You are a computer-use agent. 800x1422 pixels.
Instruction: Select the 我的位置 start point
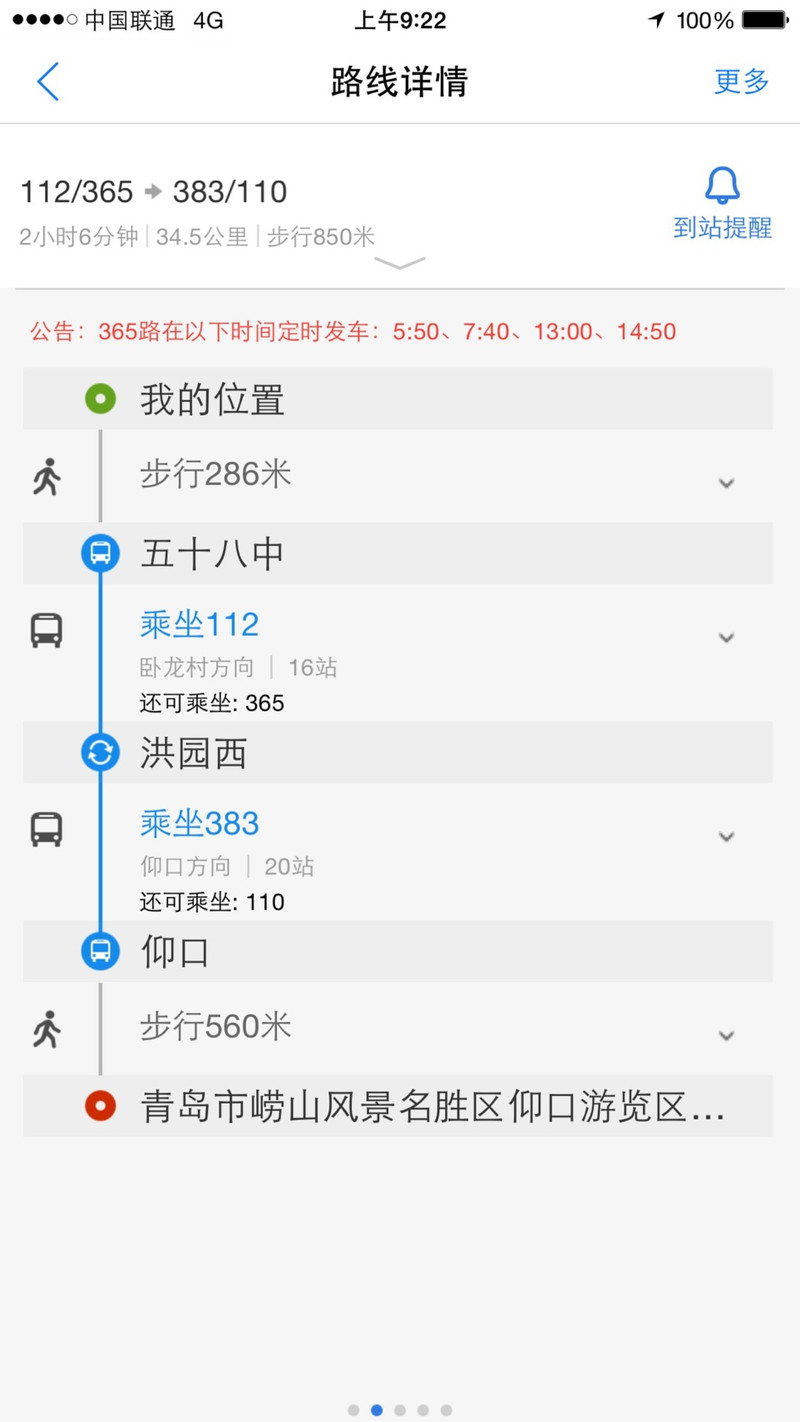[212, 400]
